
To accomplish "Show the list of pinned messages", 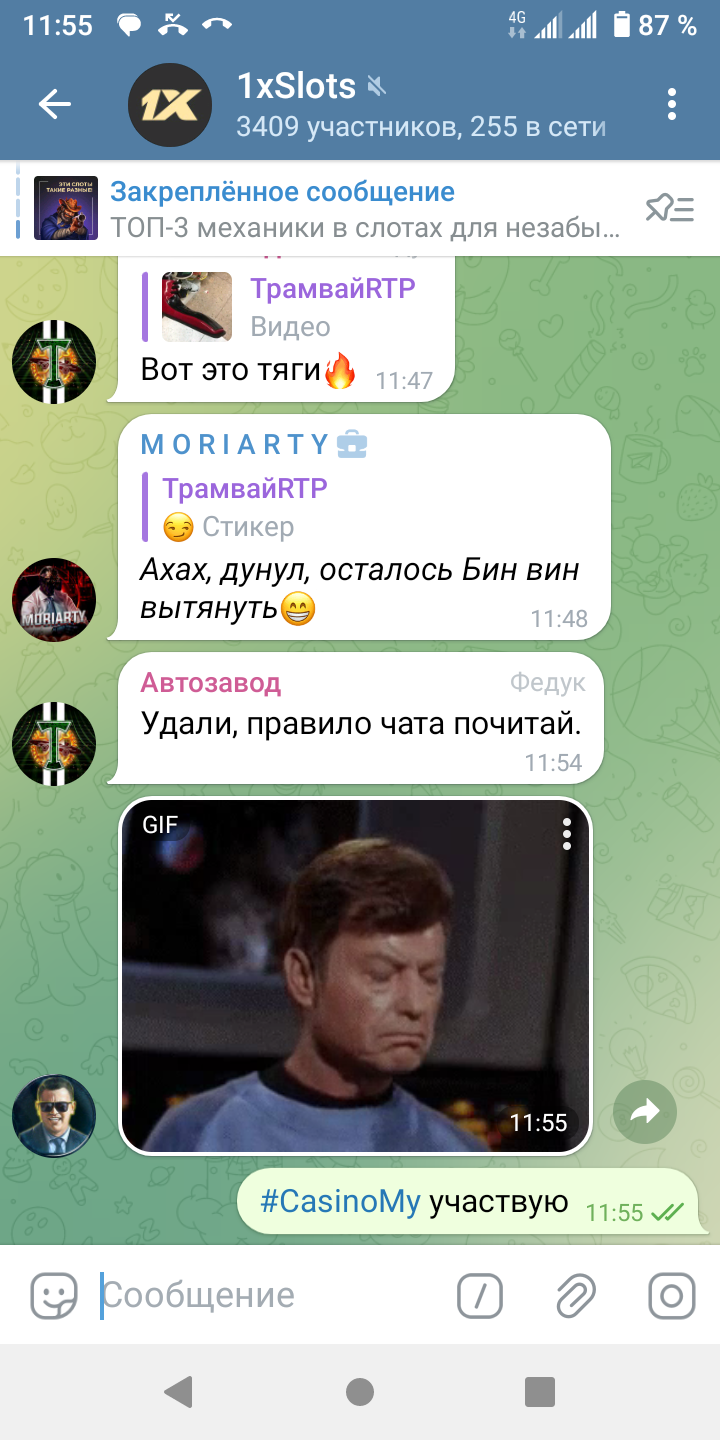I will pyautogui.click(x=669, y=209).
